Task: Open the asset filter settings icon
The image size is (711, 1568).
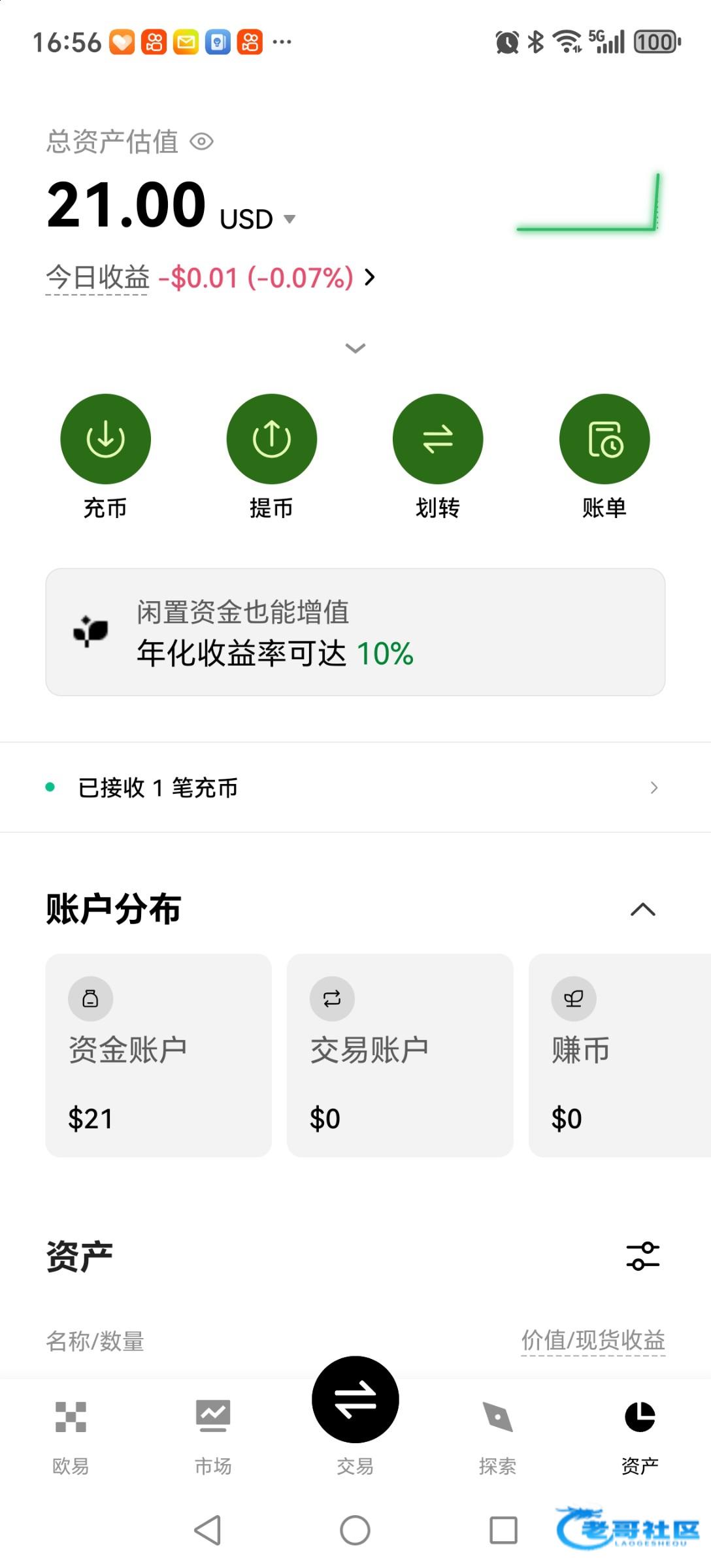Action: tap(643, 1256)
